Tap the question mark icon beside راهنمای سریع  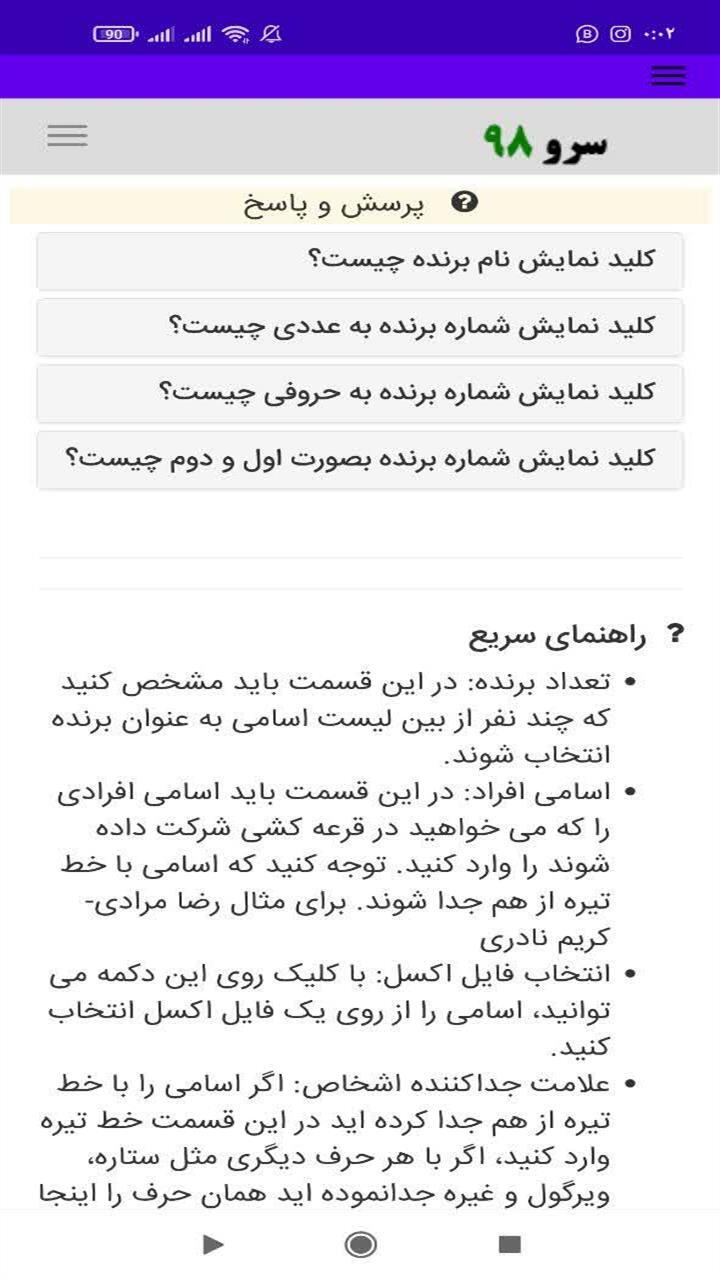(677, 632)
